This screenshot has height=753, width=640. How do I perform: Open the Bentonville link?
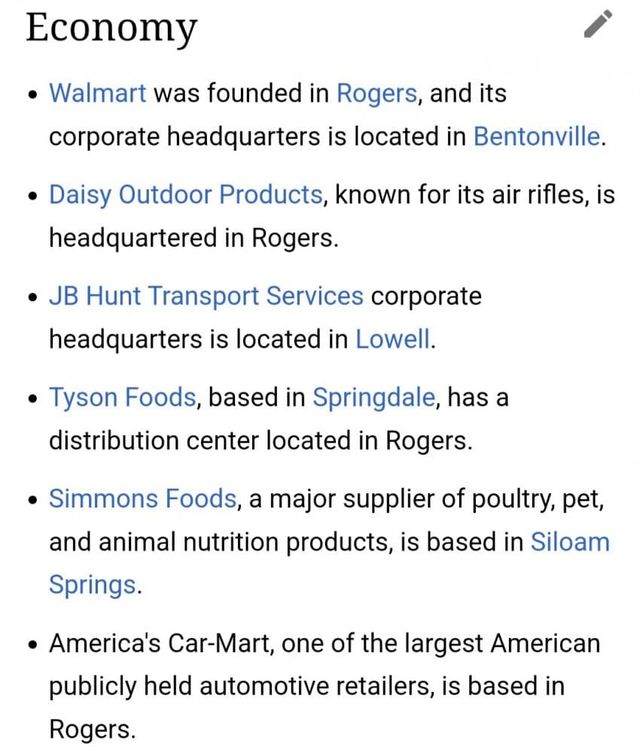pyautogui.click(x=538, y=137)
